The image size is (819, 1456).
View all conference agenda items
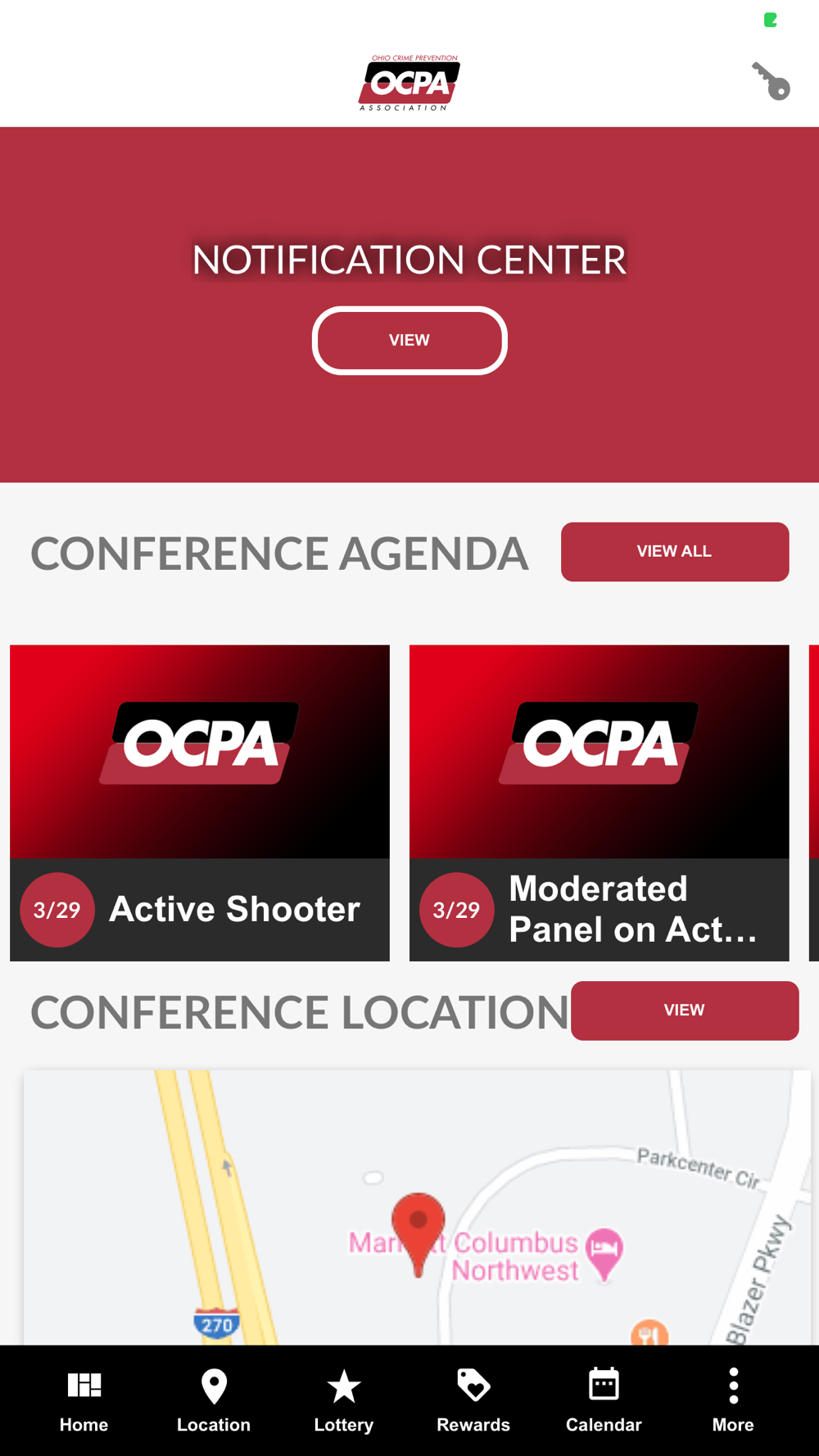point(675,552)
